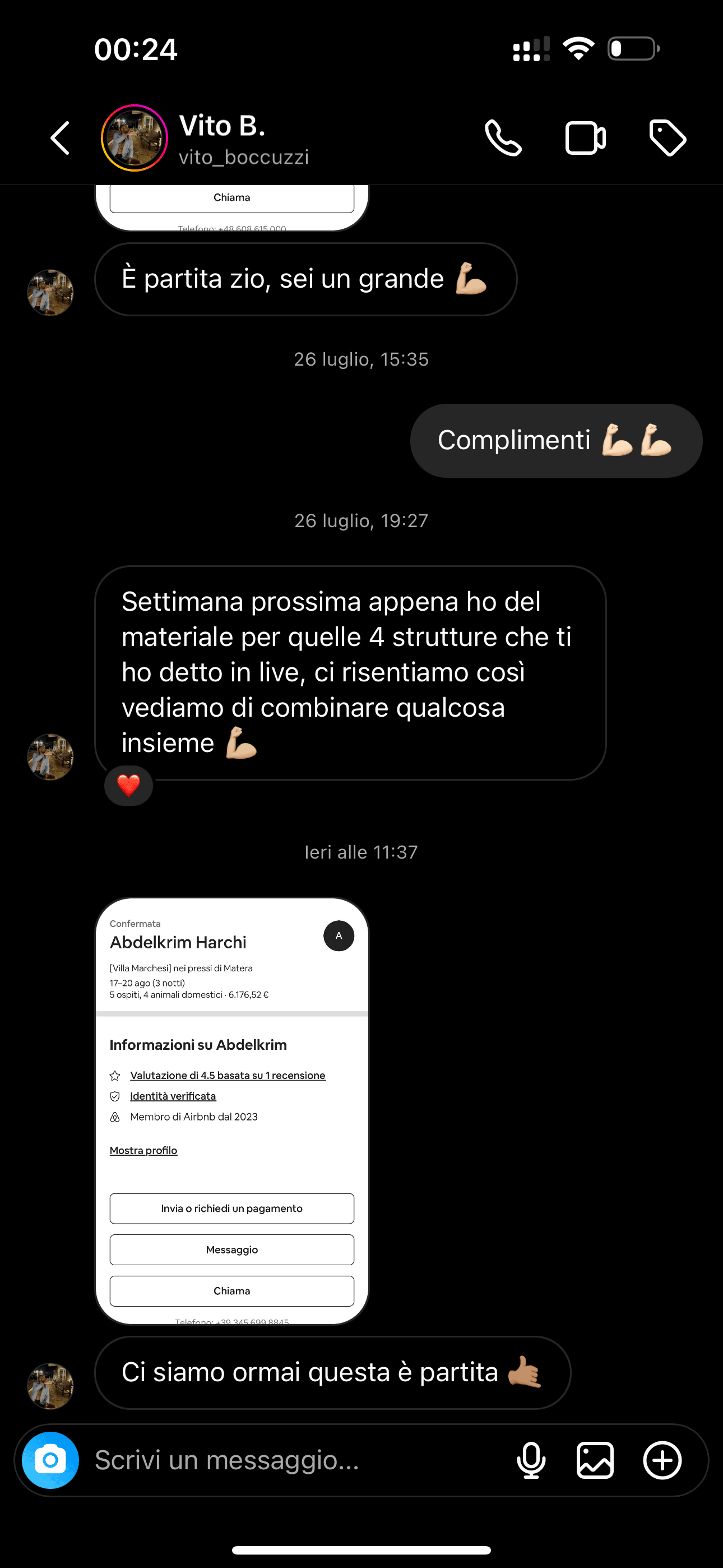Open the Abdelkrim Harchi booking screenshot
This screenshot has height=1568, width=723.
(232, 1111)
